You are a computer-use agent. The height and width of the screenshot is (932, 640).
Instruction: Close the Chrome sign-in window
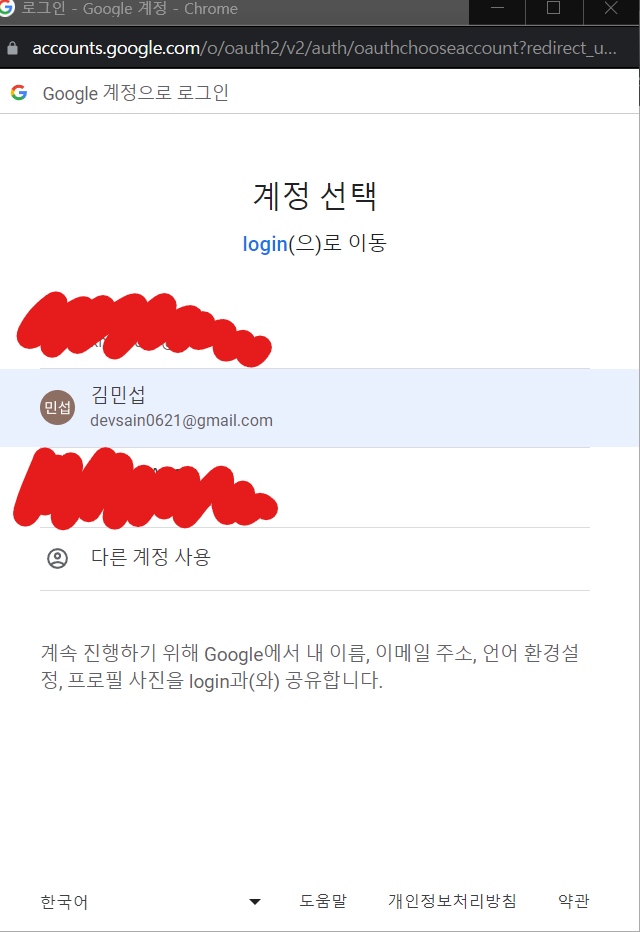click(x=611, y=9)
